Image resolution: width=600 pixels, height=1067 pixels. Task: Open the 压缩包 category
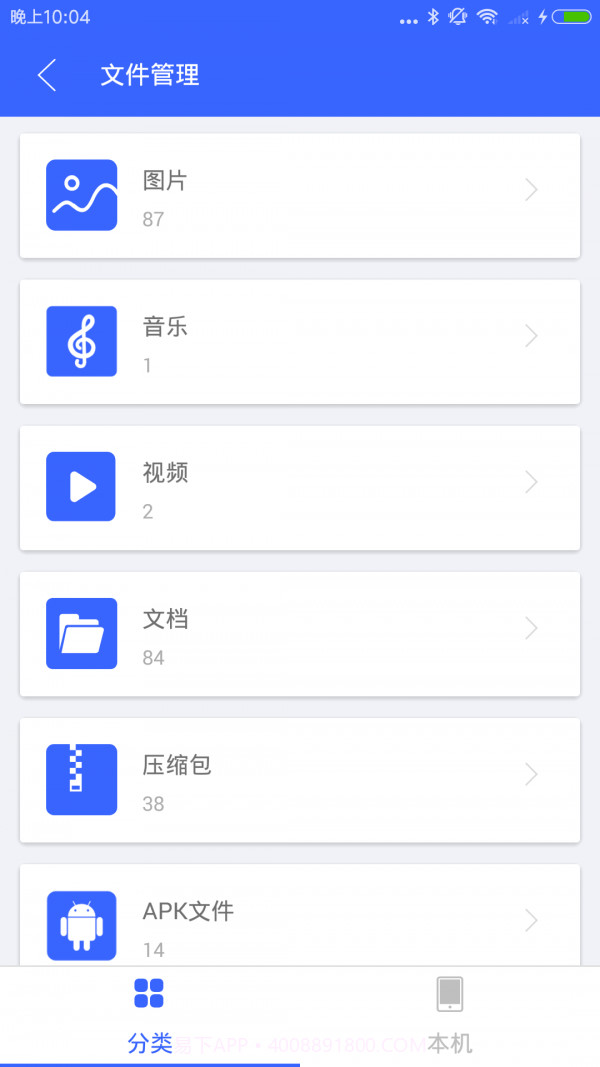[300, 780]
